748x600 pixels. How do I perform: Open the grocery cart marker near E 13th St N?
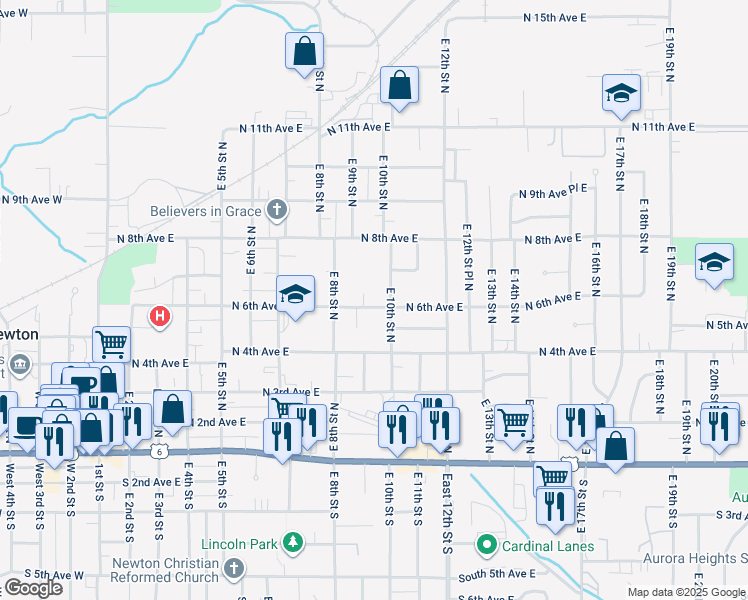click(x=513, y=422)
